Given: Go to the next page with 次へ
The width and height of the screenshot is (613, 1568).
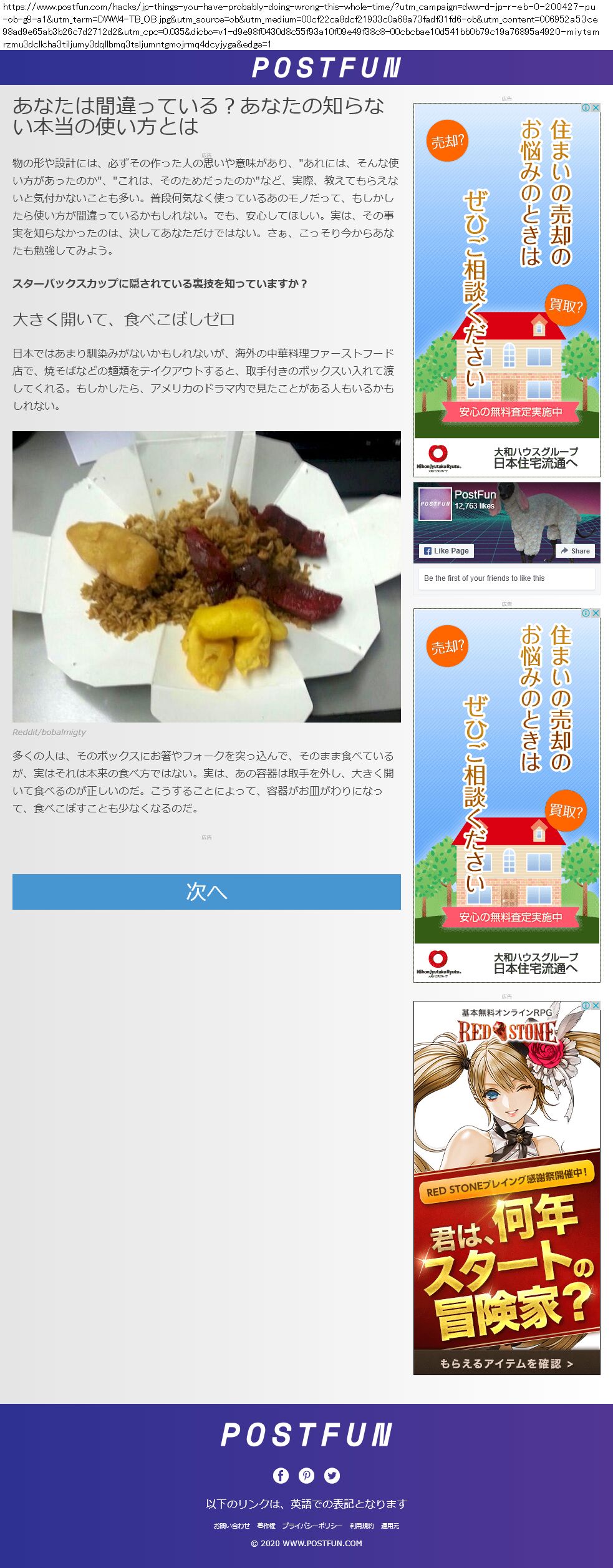Looking at the screenshot, I should click(206, 891).
